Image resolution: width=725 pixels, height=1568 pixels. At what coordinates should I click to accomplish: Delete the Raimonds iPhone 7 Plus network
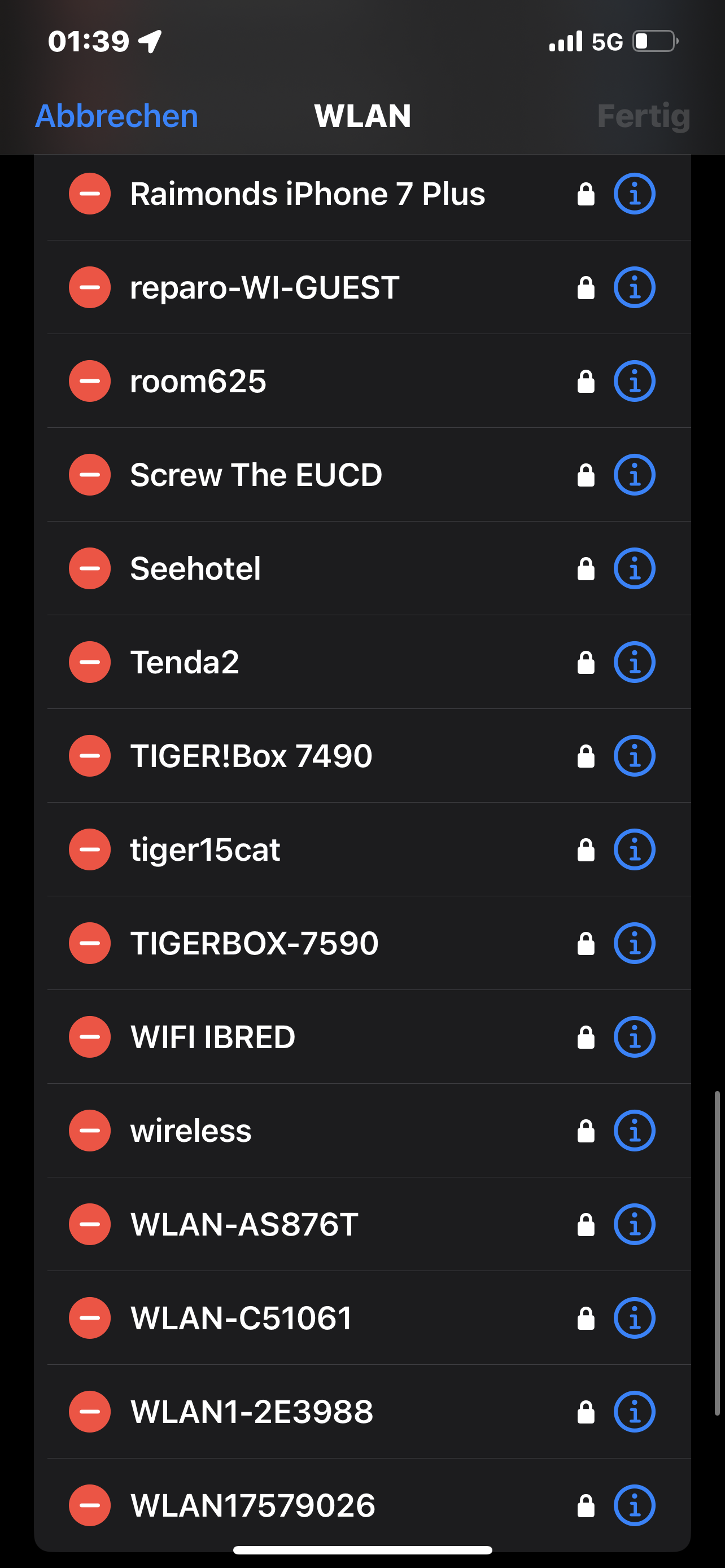click(x=89, y=194)
